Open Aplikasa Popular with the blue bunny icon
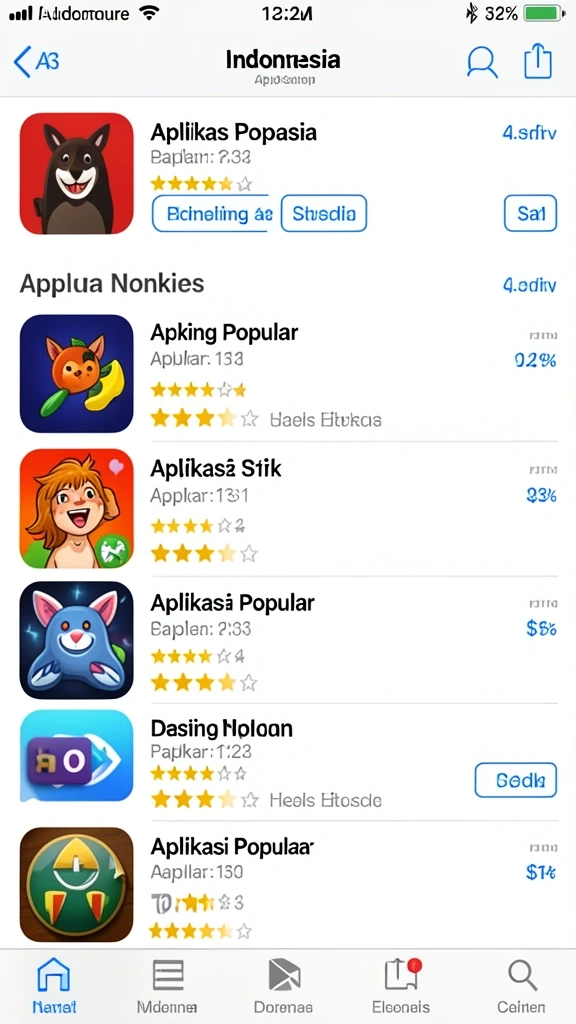Viewport: 576px width, 1024px height. [x=288, y=640]
